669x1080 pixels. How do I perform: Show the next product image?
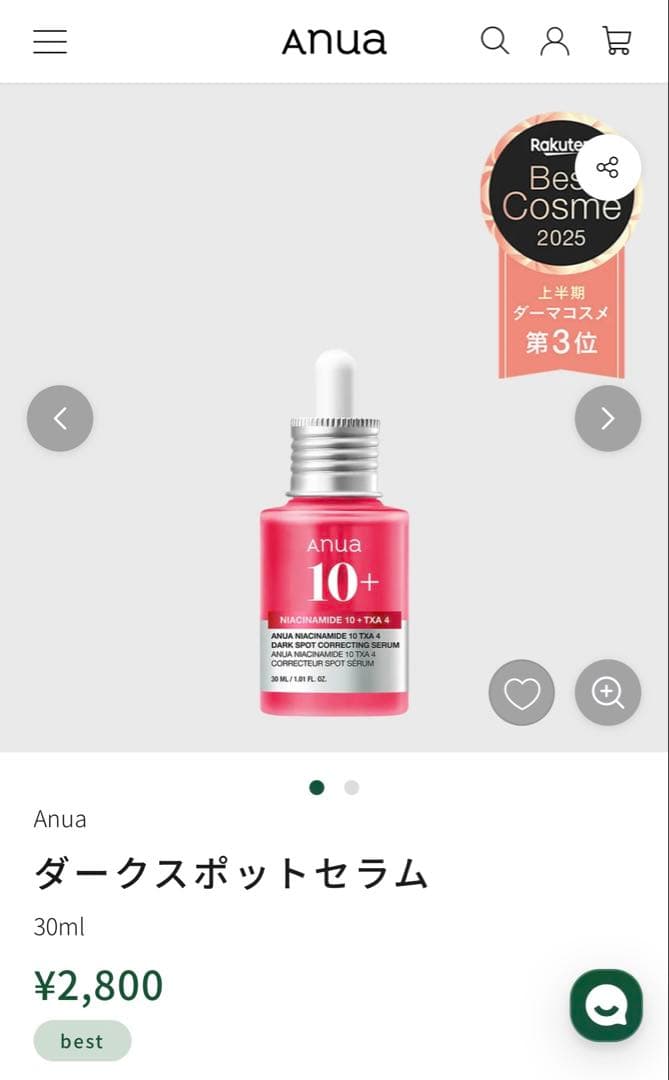pos(607,418)
